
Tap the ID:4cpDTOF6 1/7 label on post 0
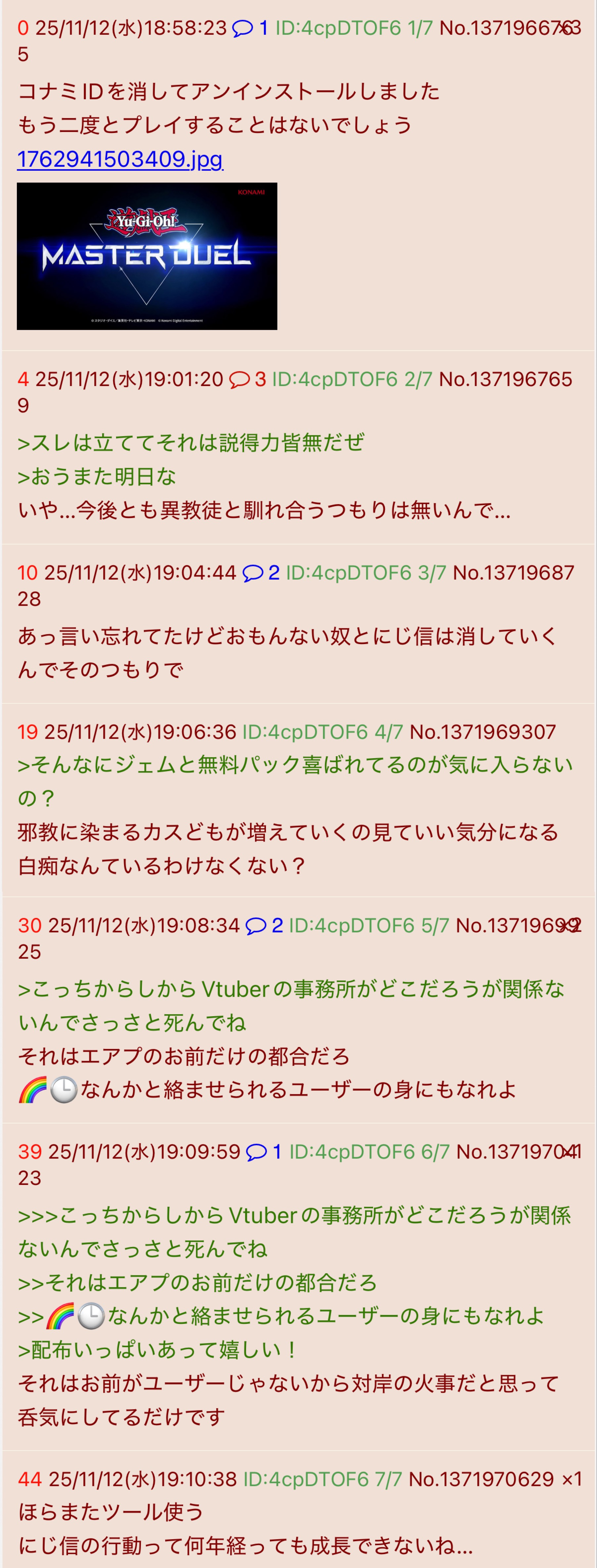[354, 28]
